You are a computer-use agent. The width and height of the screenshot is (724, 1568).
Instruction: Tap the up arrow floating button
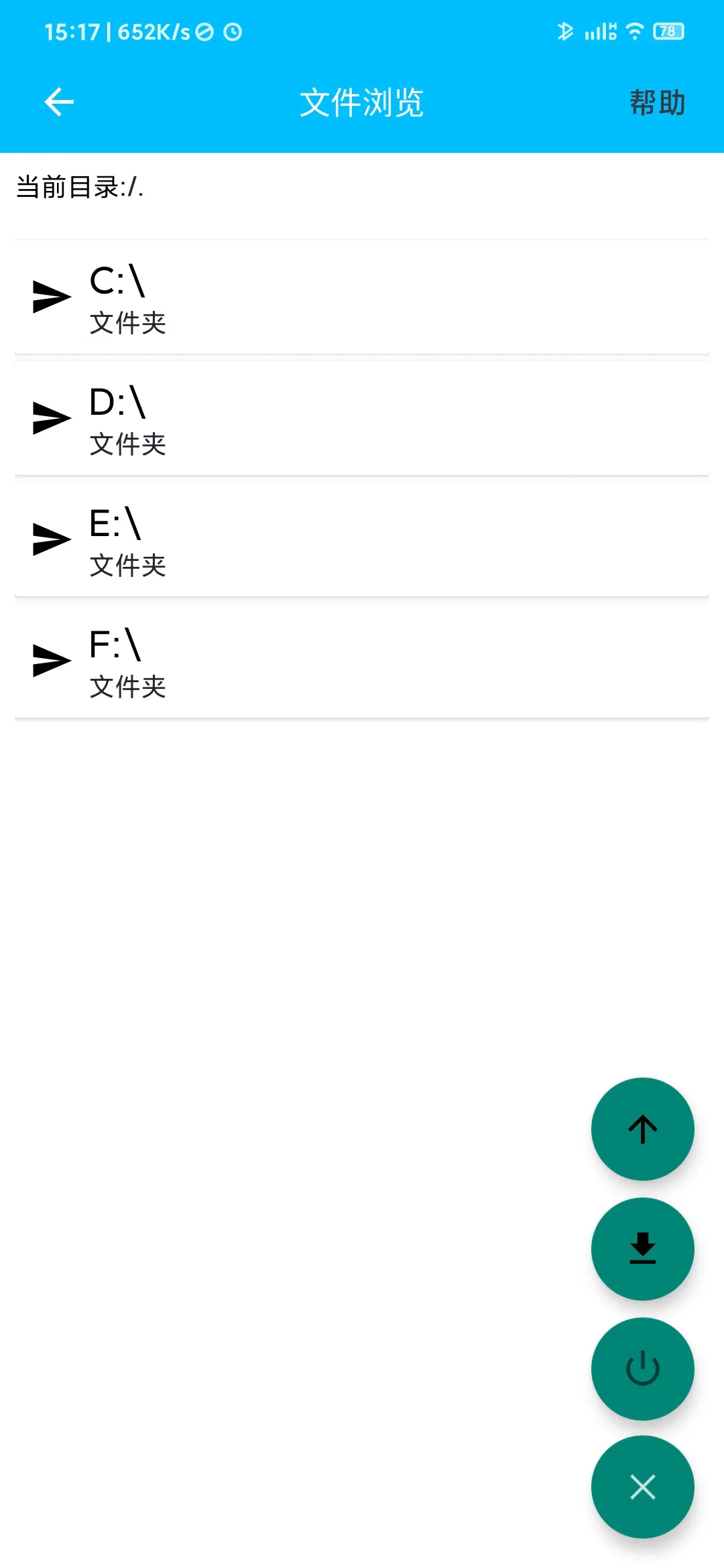tap(642, 1129)
